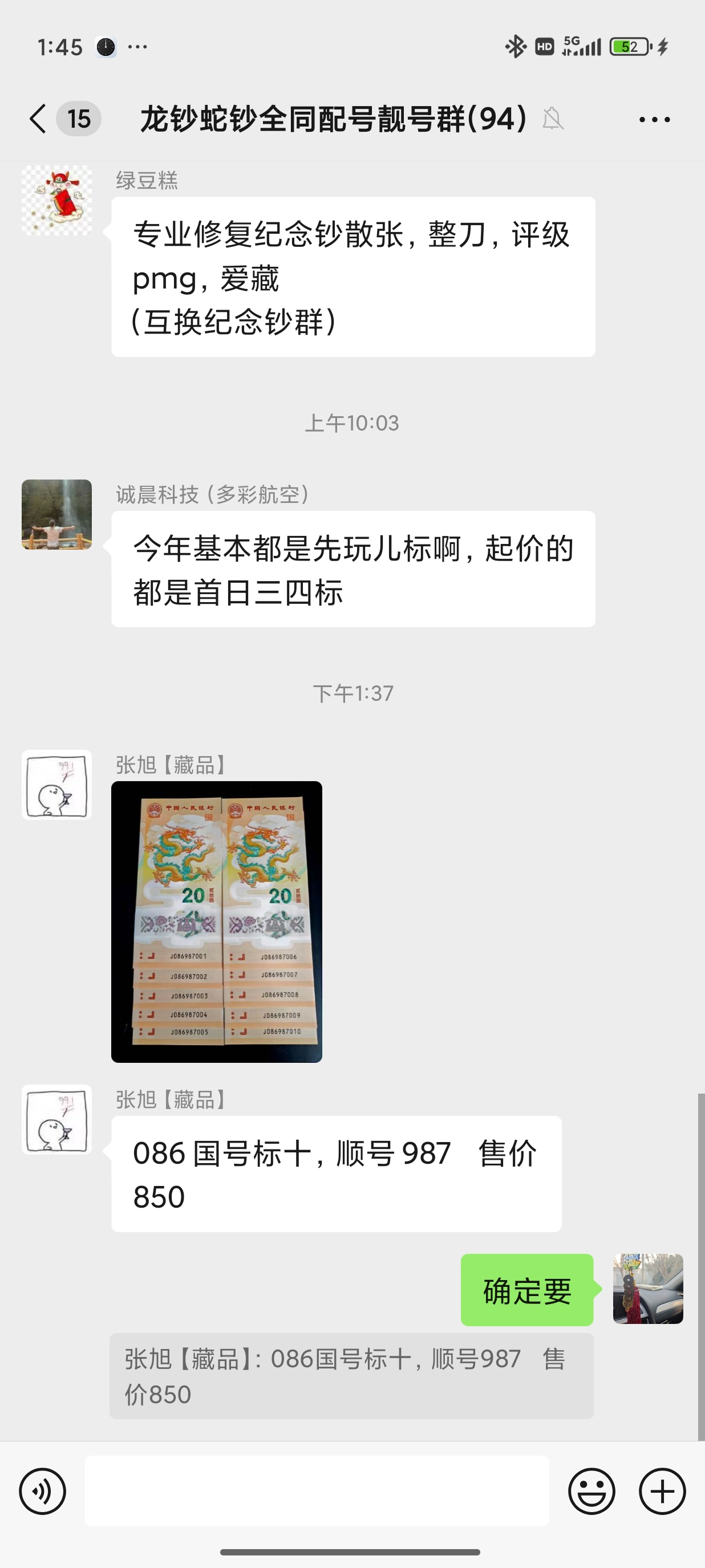Viewport: 705px width, 1568px height.
Task: Open 张旭's avatar beside the 086国号 message
Action: point(56,1119)
